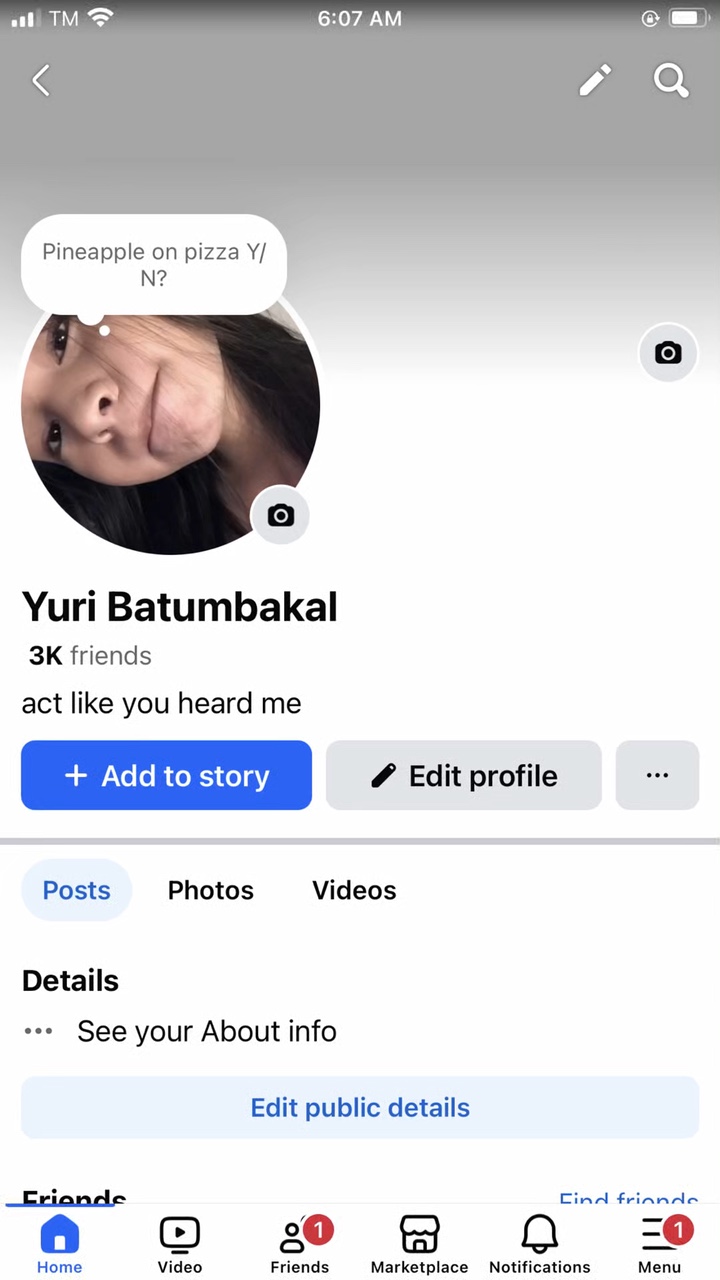Go back using the top arrow

coord(41,80)
